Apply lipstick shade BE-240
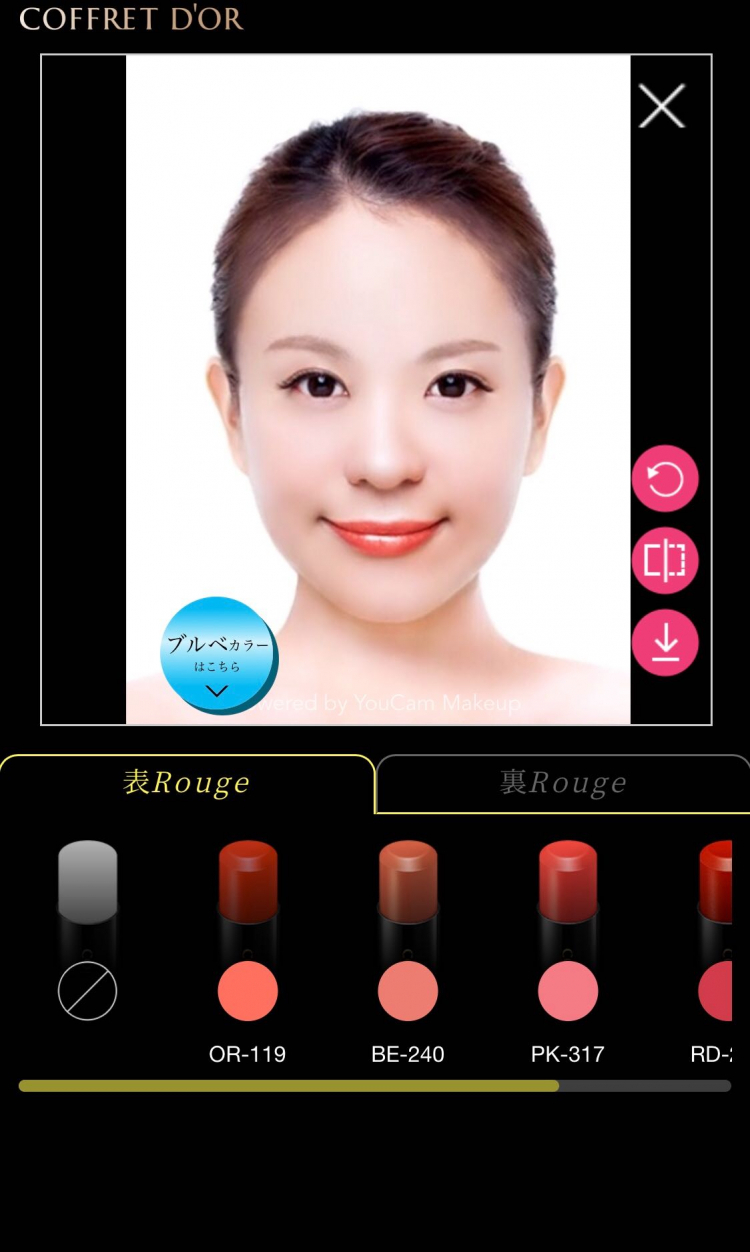The height and width of the screenshot is (1252, 750). pyautogui.click(x=407, y=990)
